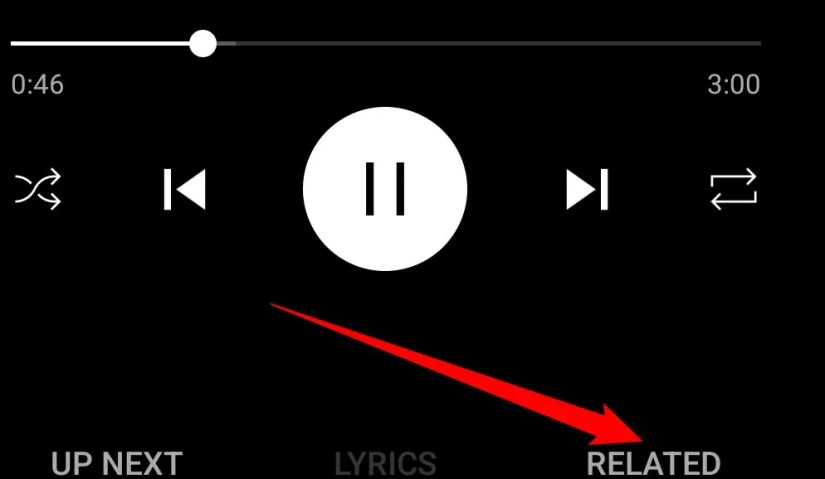Open the Up Next tab
The image size is (825, 479).
tap(117, 464)
